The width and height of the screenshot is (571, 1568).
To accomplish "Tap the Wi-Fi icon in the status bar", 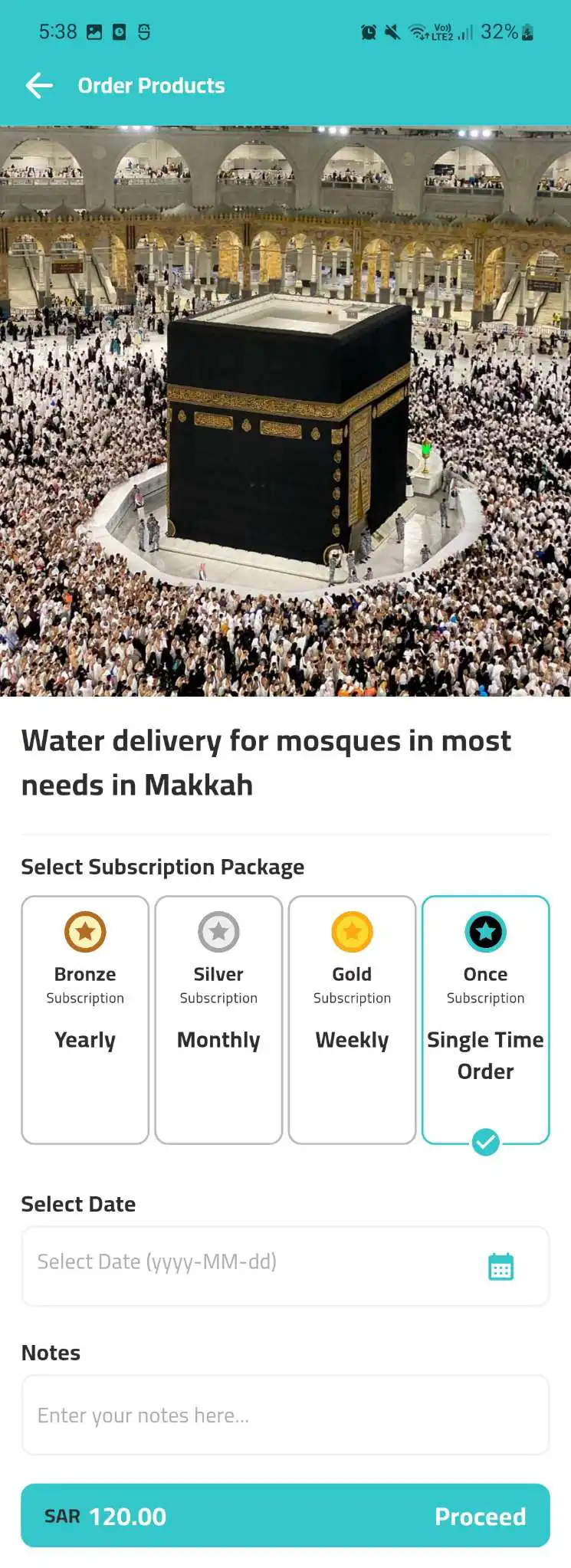I will [418, 31].
